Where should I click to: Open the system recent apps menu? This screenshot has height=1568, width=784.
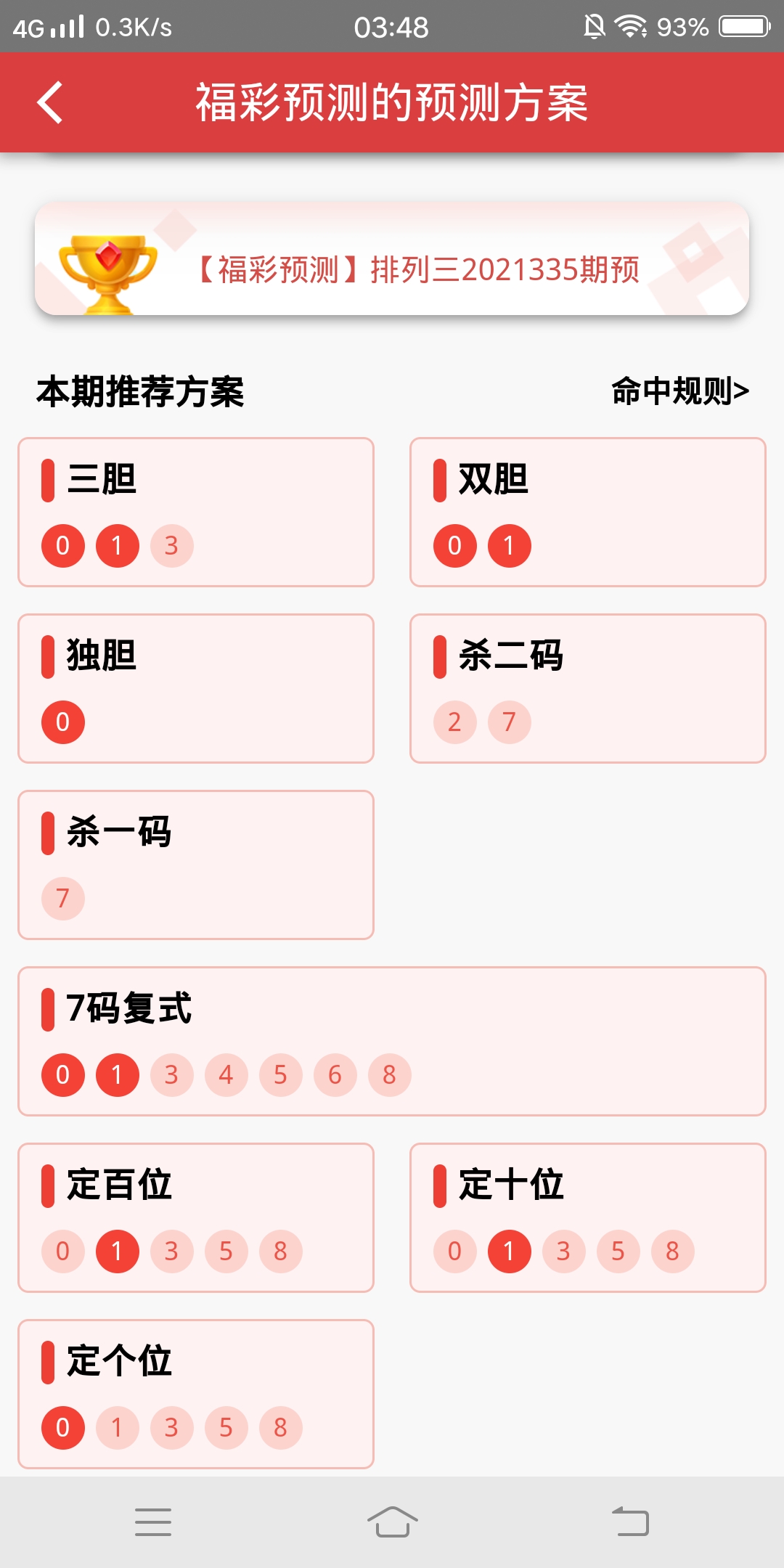pyautogui.click(x=153, y=1522)
